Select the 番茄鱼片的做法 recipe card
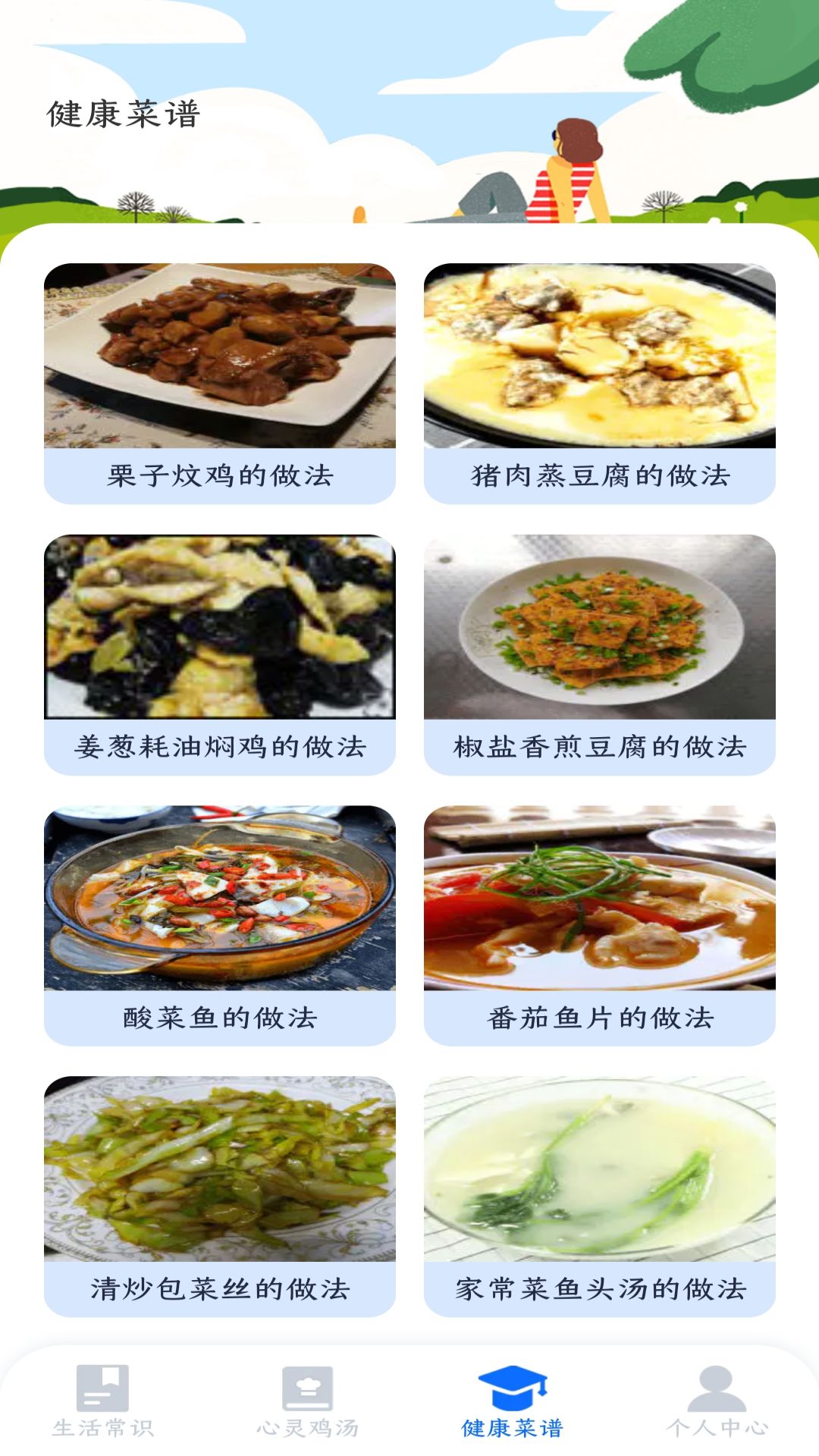Image resolution: width=819 pixels, height=1456 pixels. click(x=599, y=925)
